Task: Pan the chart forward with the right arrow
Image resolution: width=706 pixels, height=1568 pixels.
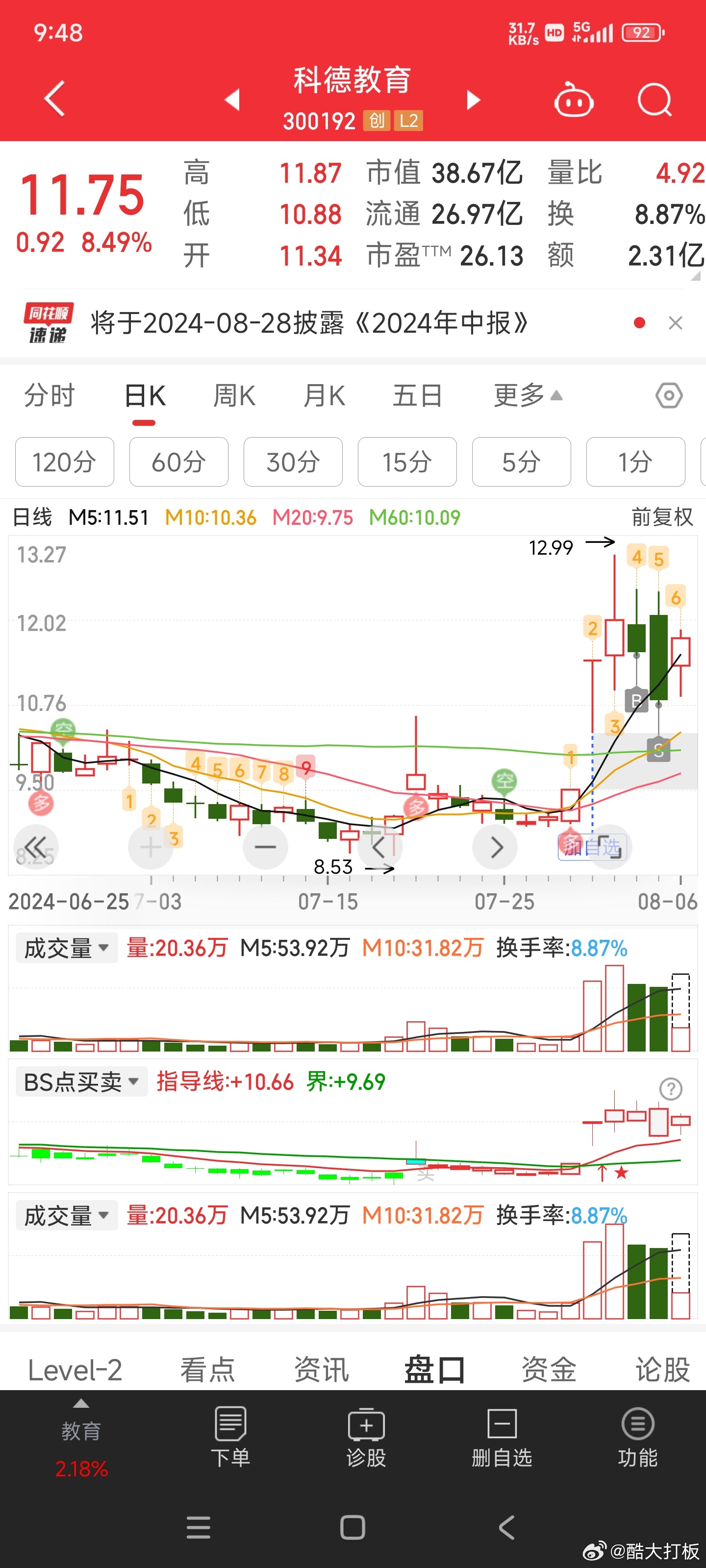Action: click(495, 847)
